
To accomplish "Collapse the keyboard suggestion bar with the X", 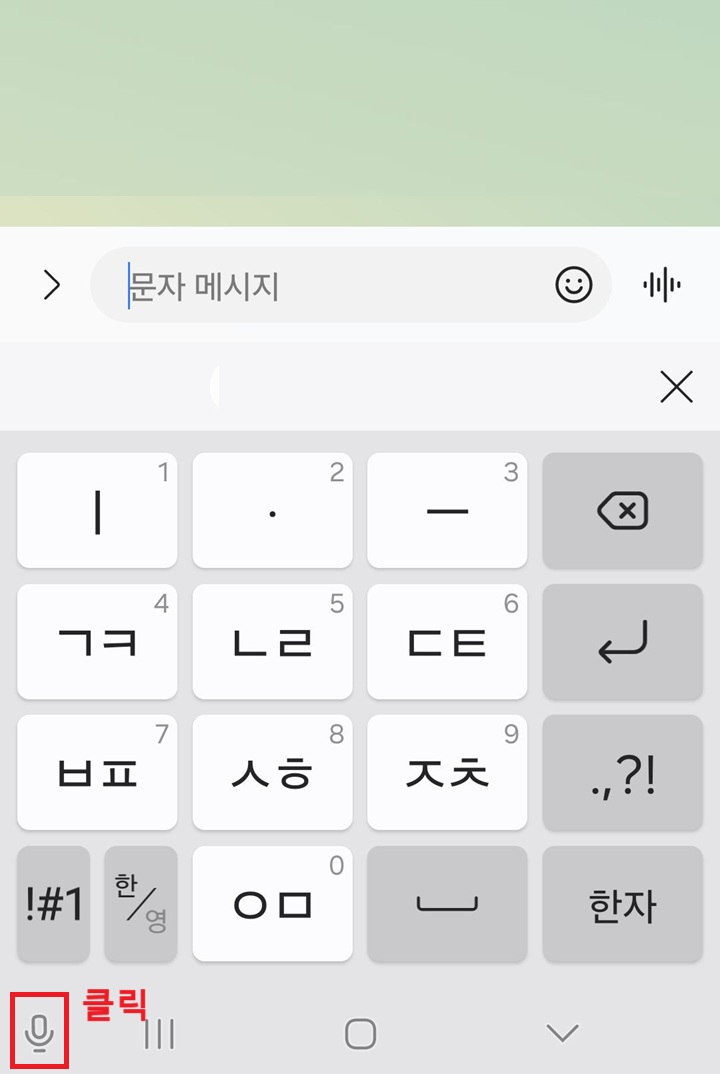I will (x=675, y=387).
